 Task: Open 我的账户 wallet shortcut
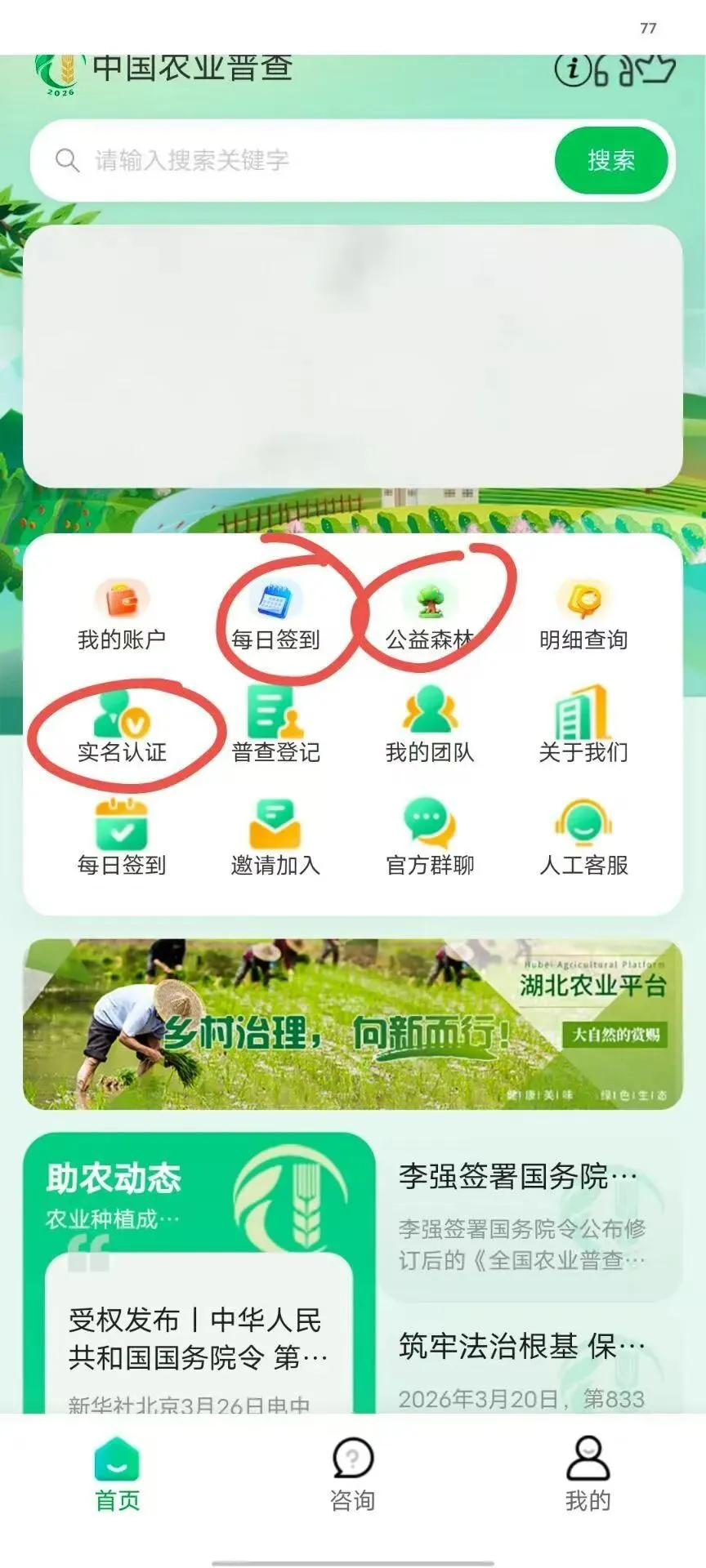click(x=122, y=615)
